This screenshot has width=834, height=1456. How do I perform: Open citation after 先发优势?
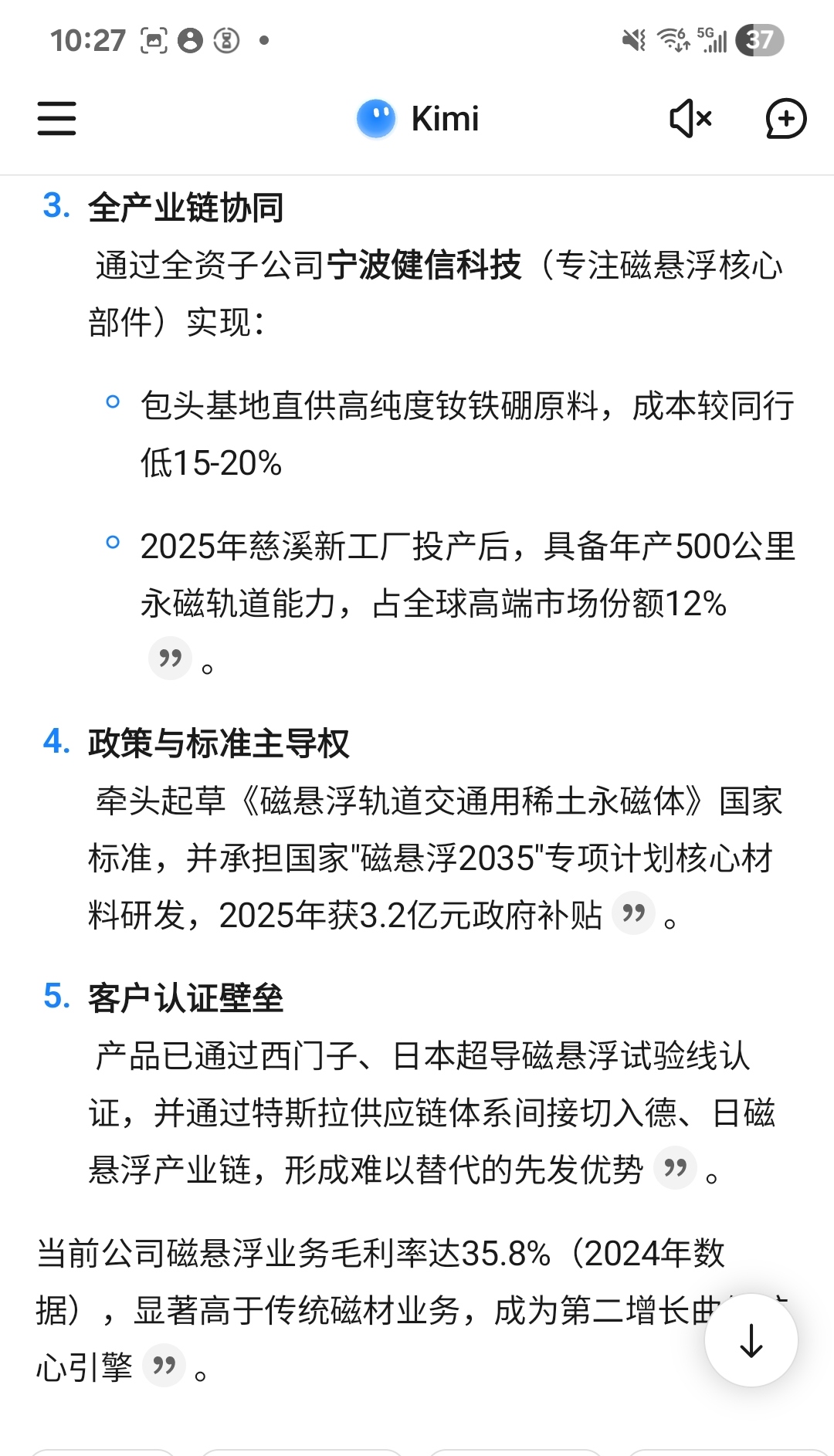(x=675, y=1168)
